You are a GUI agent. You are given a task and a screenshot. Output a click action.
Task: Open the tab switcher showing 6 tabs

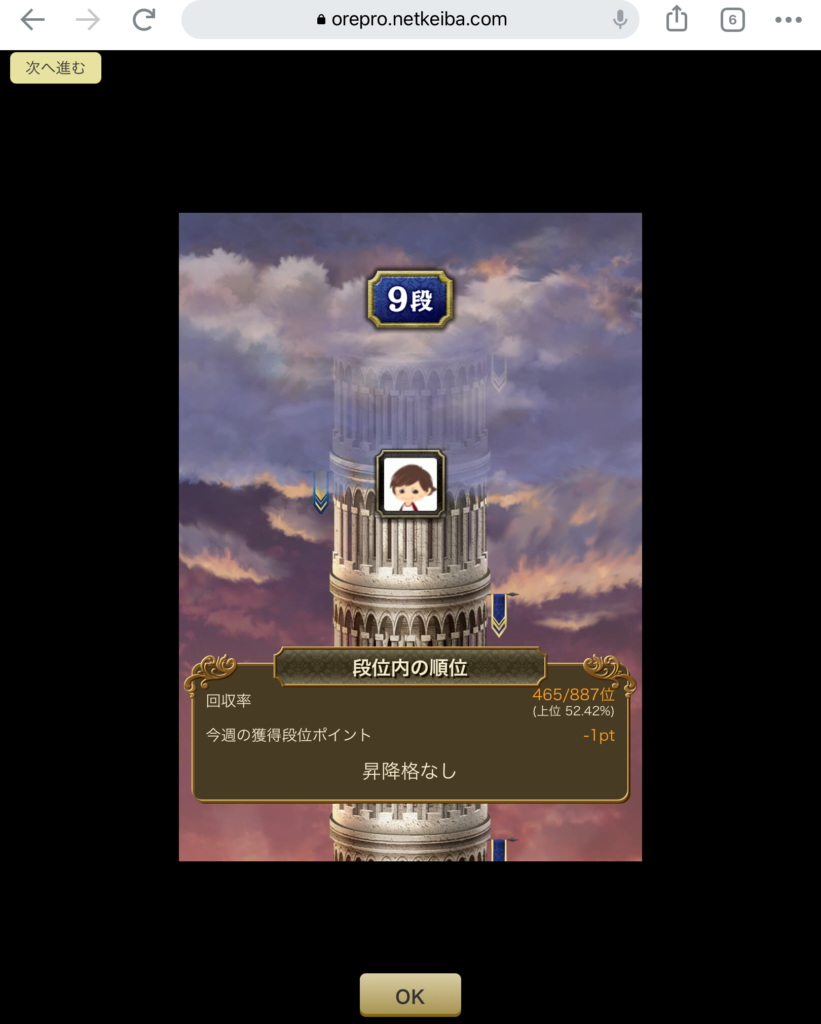[732, 19]
